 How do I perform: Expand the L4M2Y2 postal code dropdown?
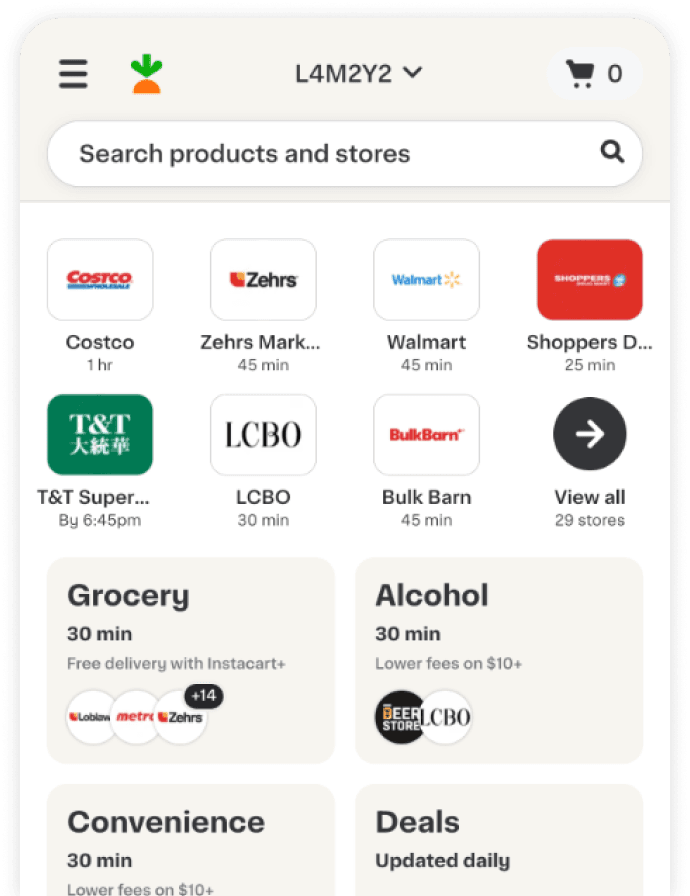click(358, 73)
